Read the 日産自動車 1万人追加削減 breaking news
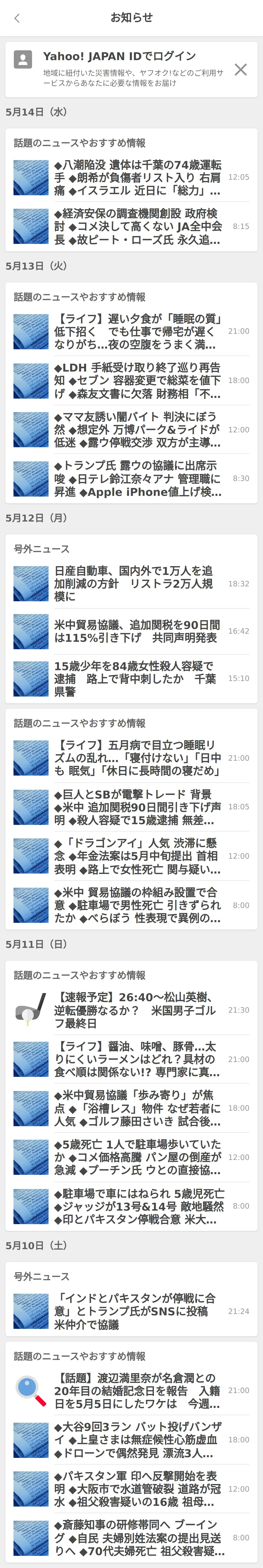The width and height of the screenshot is (263, 1568). [x=137, y=584]
